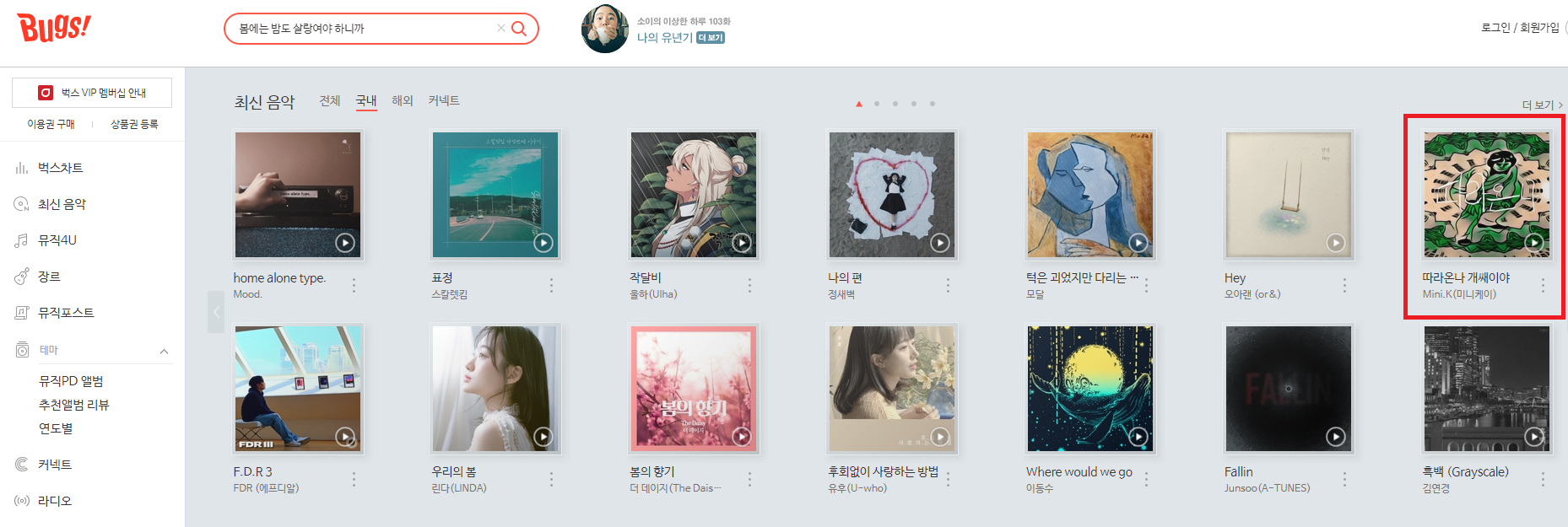Play the album home alone type.

coord(345,243)
